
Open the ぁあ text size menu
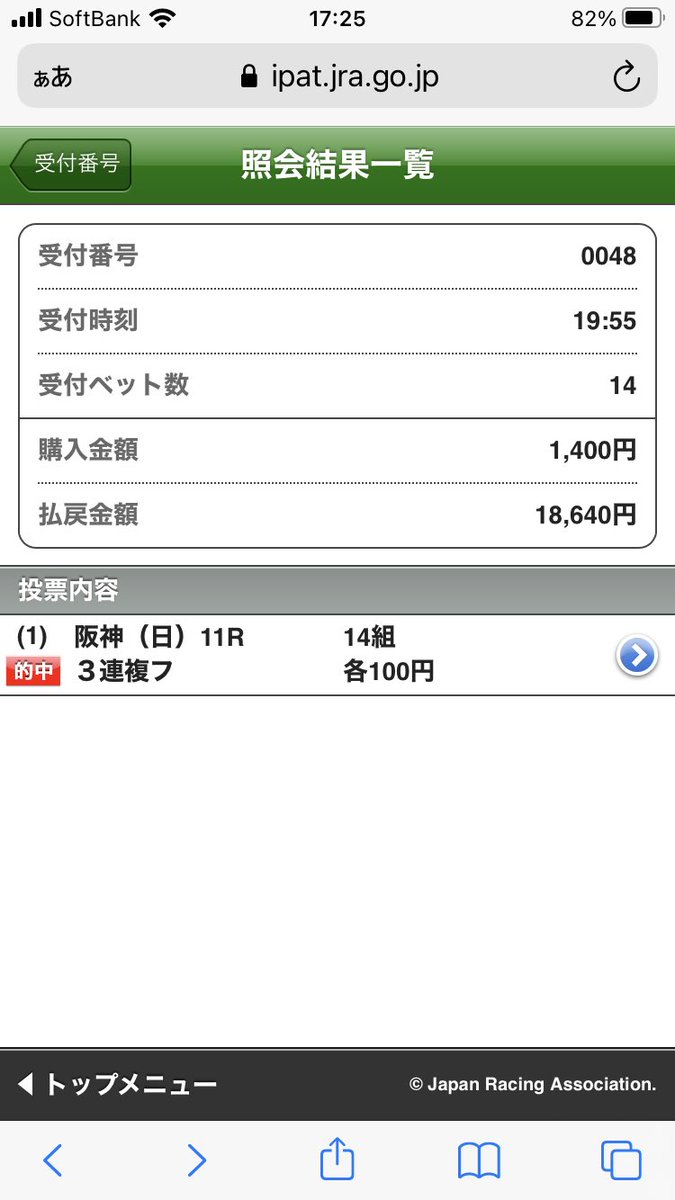point(53,77)
